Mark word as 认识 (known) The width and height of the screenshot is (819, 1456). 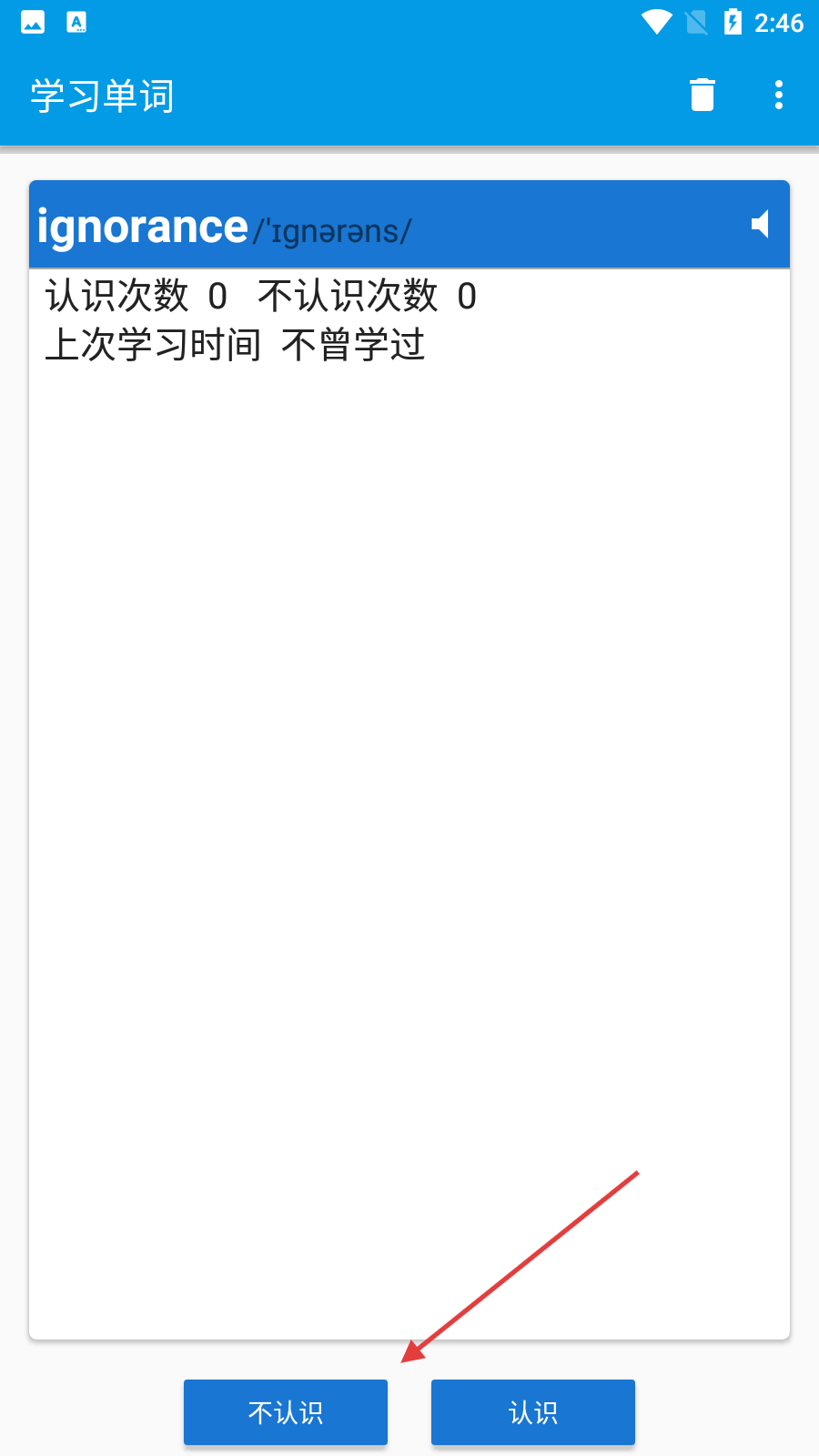click(x=532, y=1411)
